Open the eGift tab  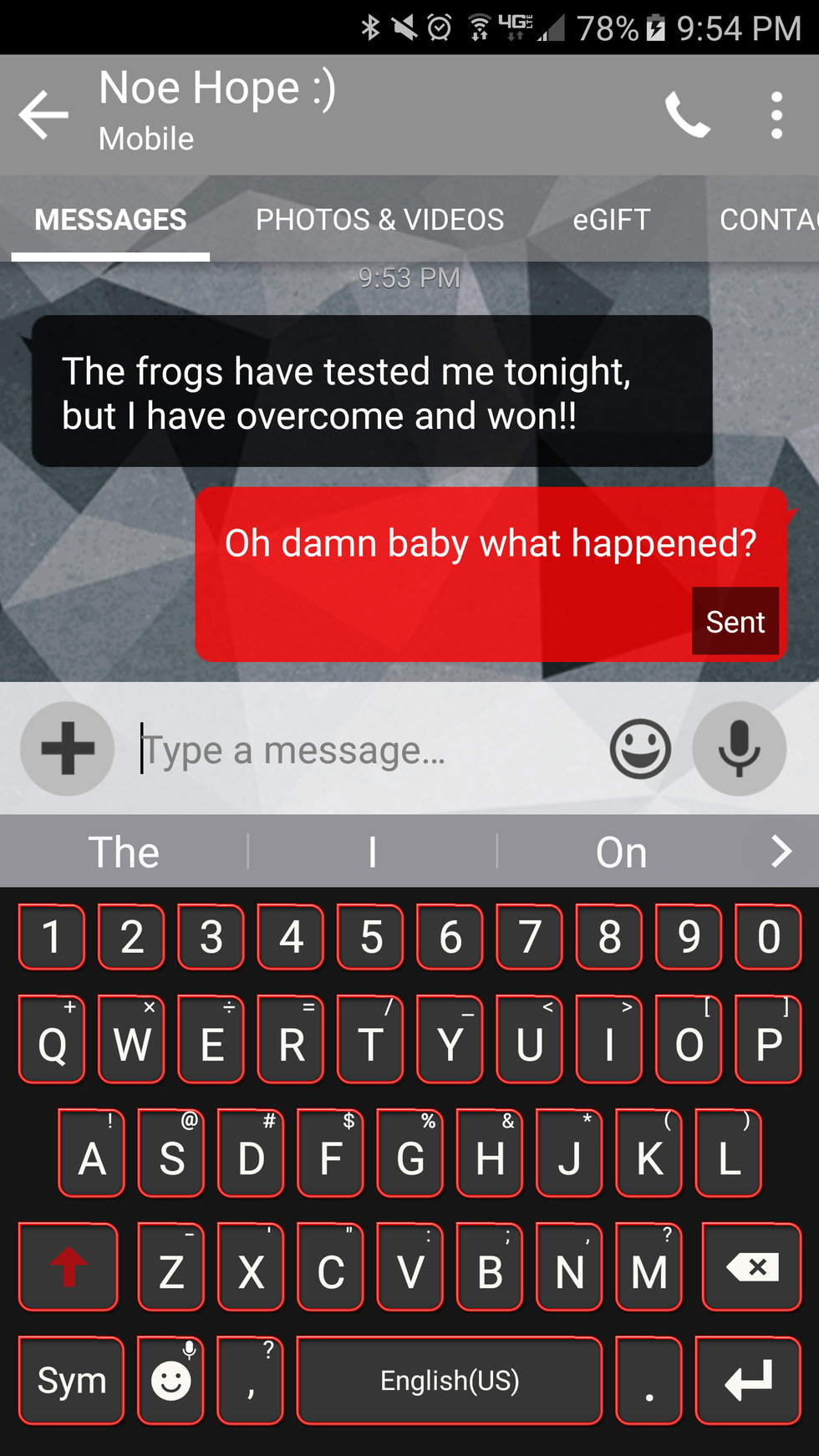(x=611, y=220)
